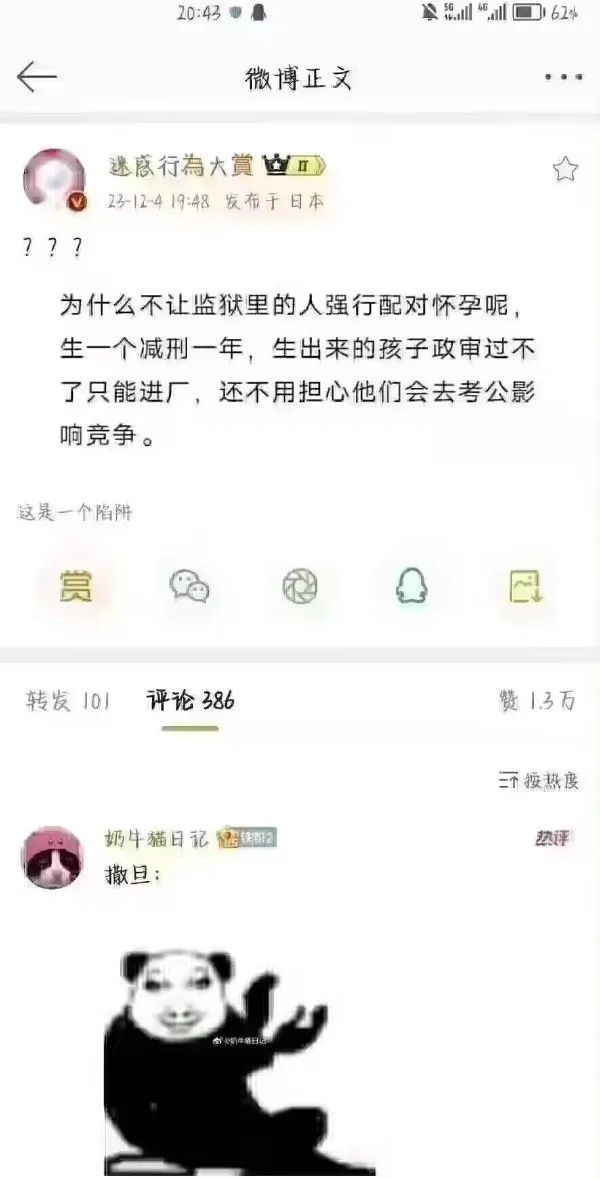This screenshot has height=1179, width=600.
Task: Change the 按热度 comment sorting
Action: (538, 781)
